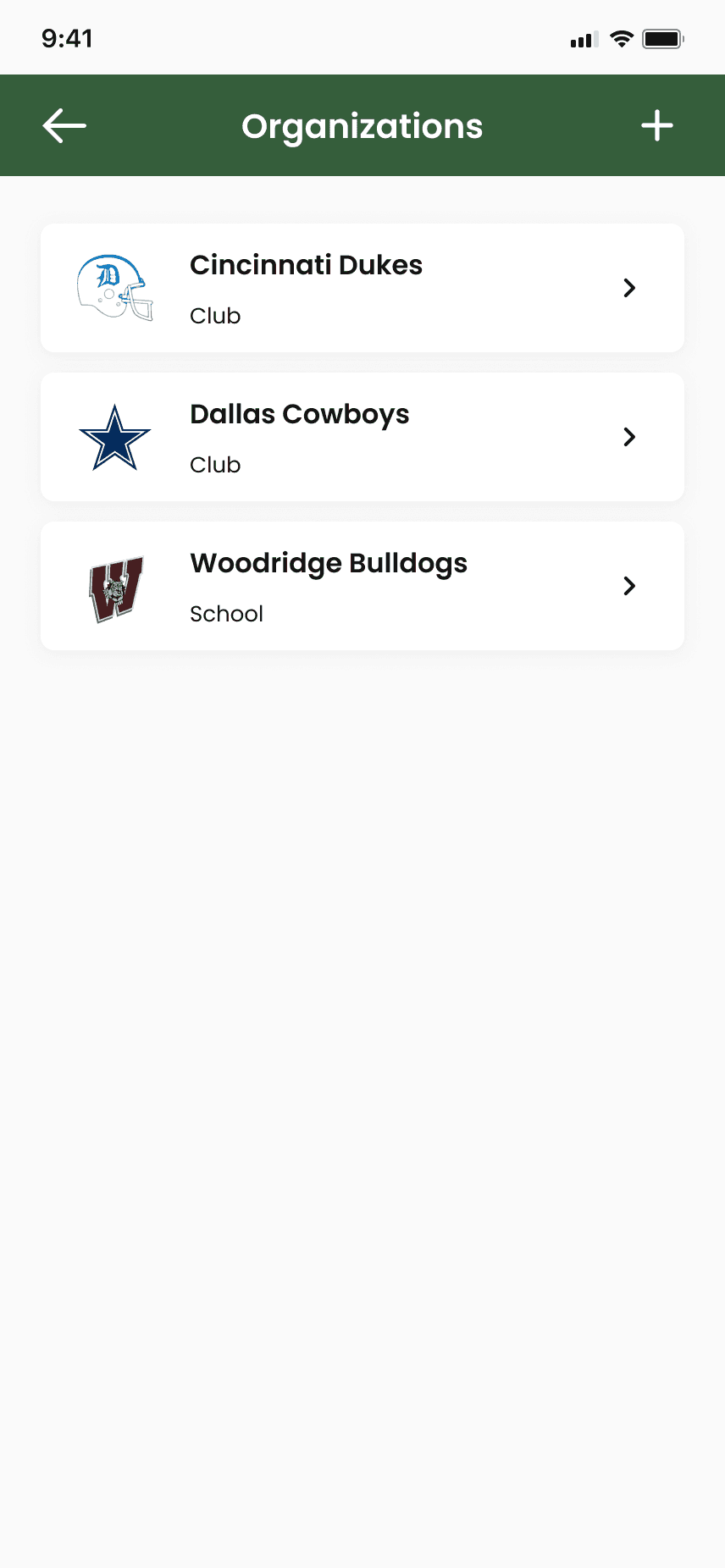Image resolution: width=725 pixels, height=1568 pixels.
Task: Open the Cincinnati Dukes club
Action: coord(362,288)
